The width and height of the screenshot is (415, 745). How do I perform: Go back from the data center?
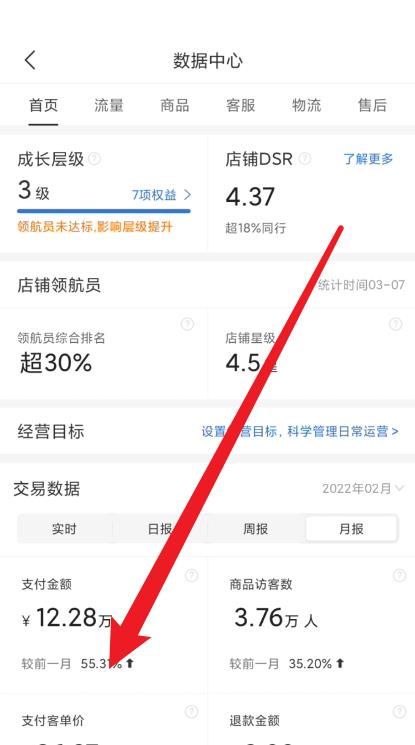tap(30, 61)
